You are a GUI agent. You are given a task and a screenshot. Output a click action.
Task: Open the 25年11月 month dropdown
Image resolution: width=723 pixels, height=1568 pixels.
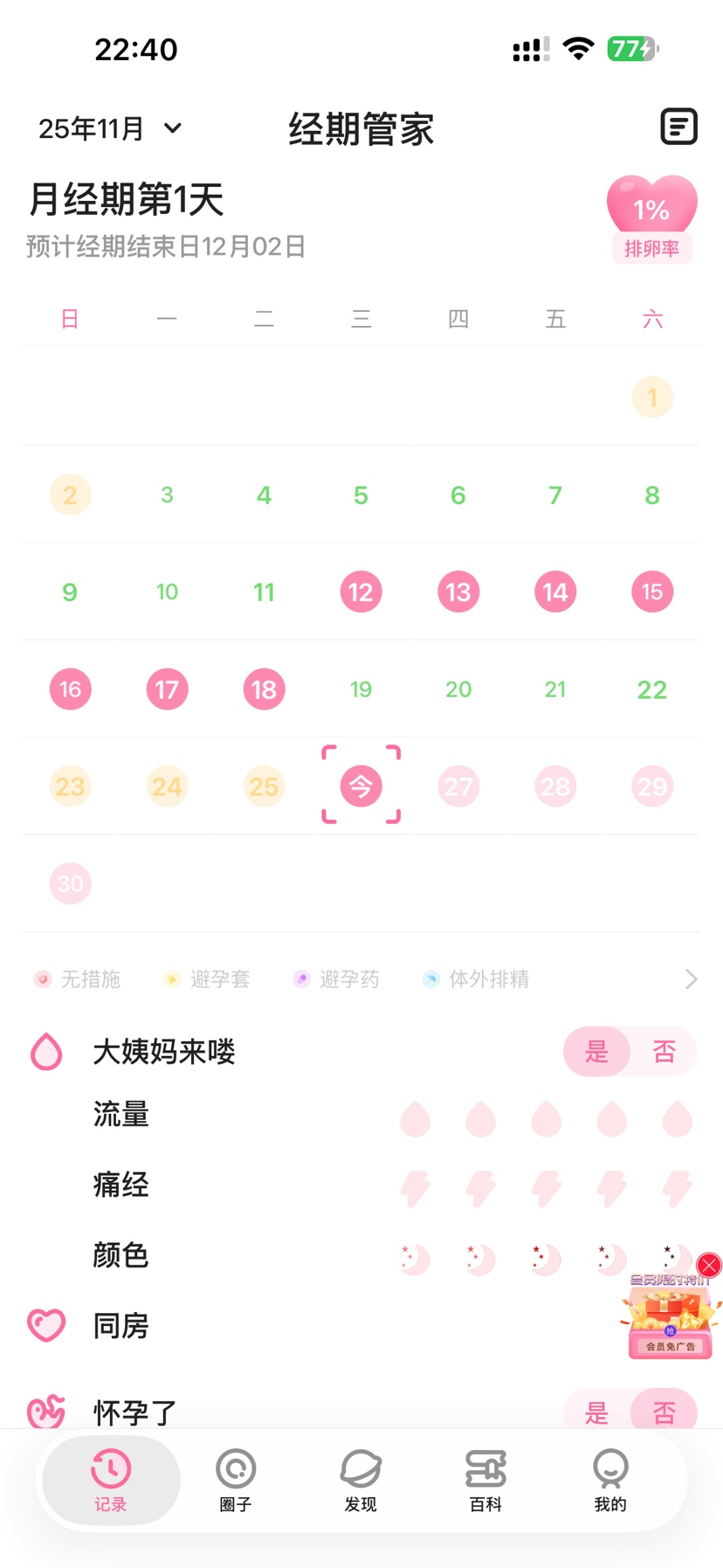[x=110, y=128]
